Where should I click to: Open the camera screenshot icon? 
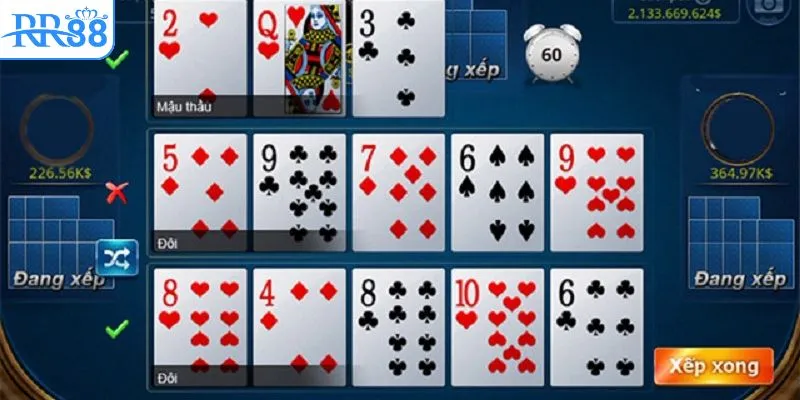tap(769, 8)
